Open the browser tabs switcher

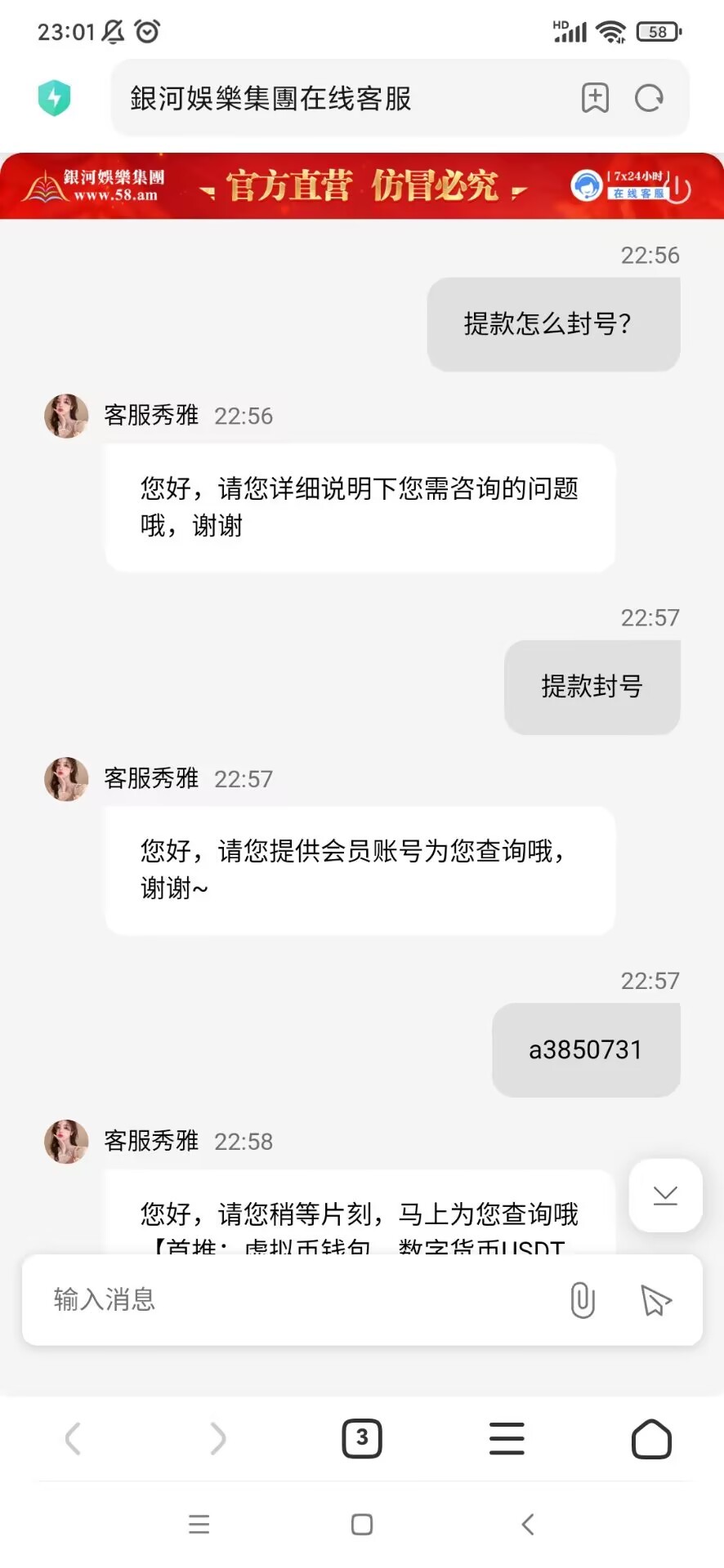[362, 1438]
